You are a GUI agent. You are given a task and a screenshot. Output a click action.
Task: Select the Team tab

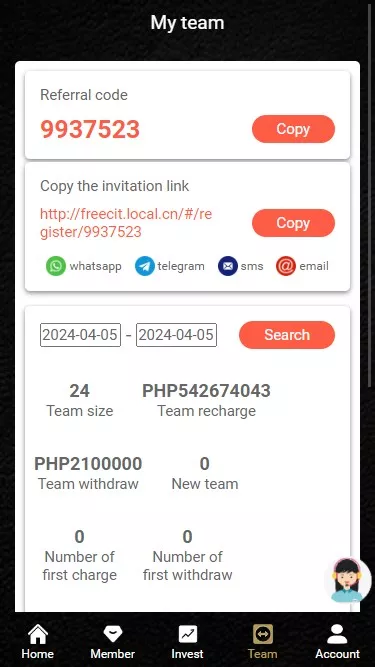(x=262, y=641)
